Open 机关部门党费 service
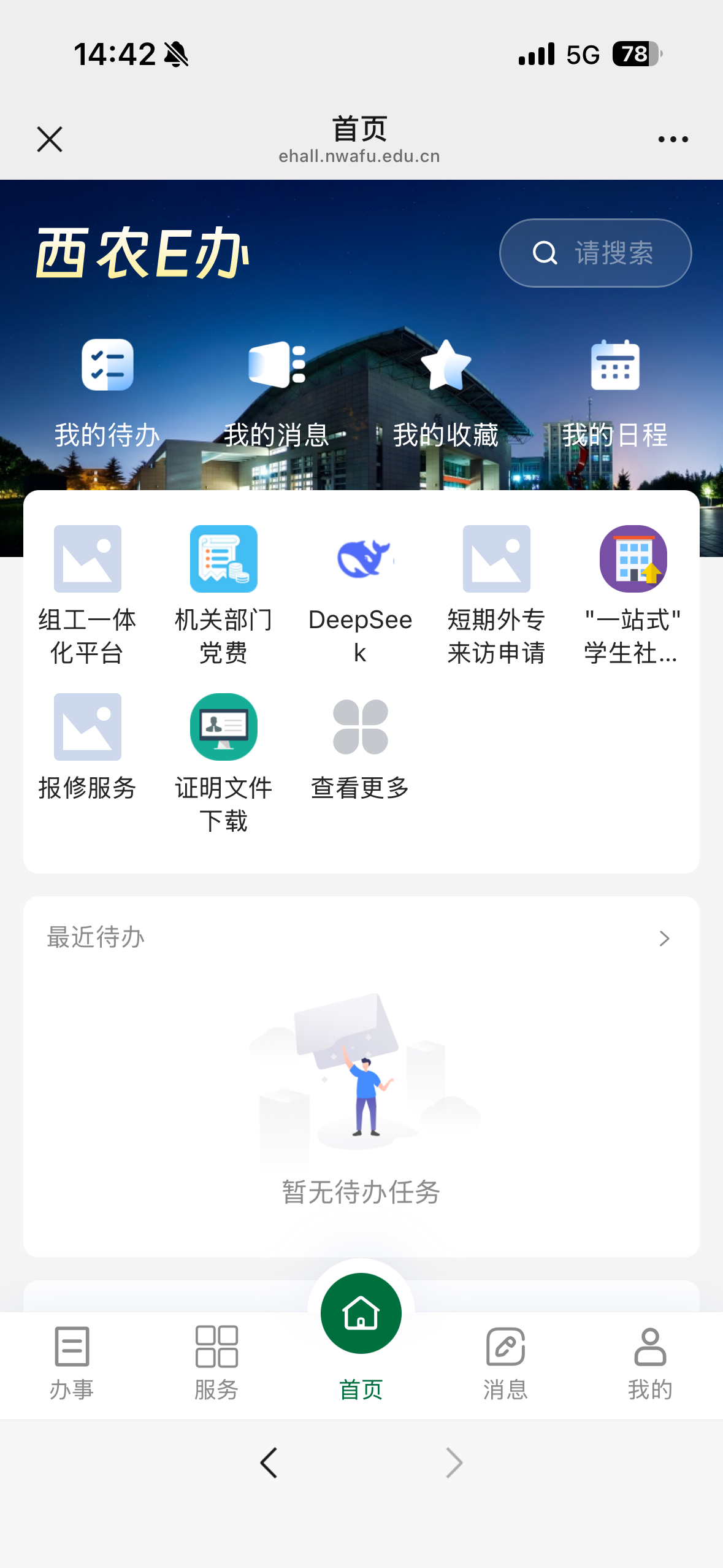Viewport: 723px width, 1568px height. coord(223,558)
